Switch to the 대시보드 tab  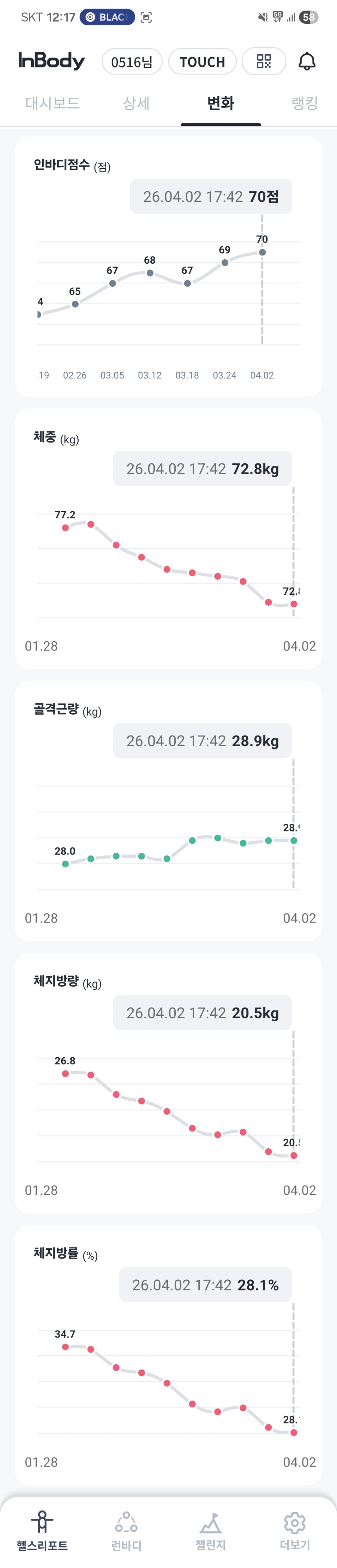[x=52, y=103]
